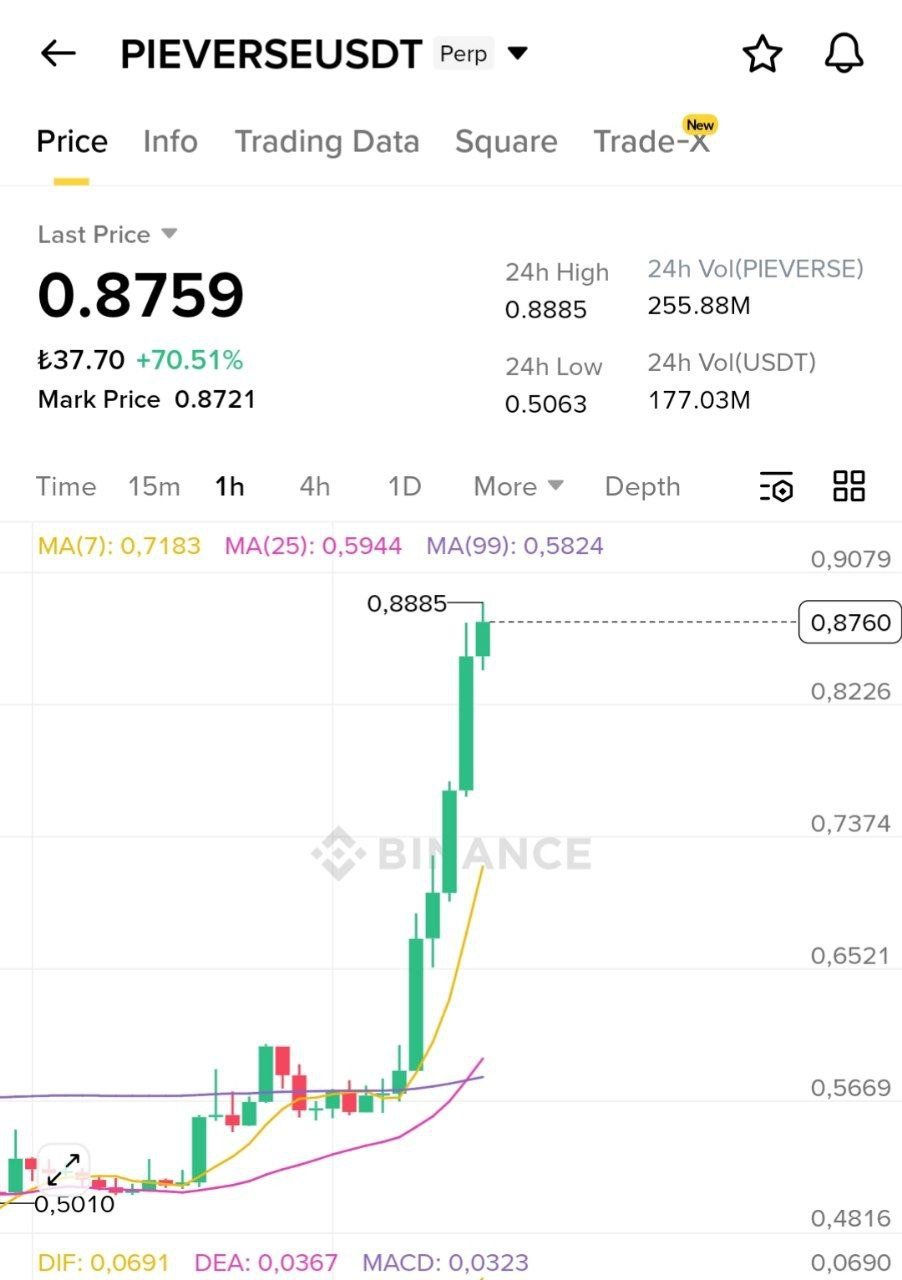Select the 1h chart interval
The image size is (902, 1280).
pos(229,487)
